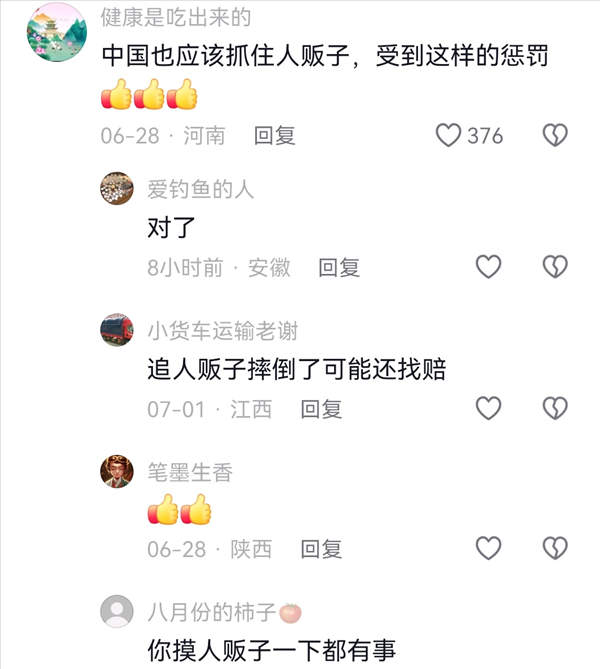Dislike 爱钓鱼的人's reply
The width and height of the screenshot is (600, 669).
(x=555, y=267)
